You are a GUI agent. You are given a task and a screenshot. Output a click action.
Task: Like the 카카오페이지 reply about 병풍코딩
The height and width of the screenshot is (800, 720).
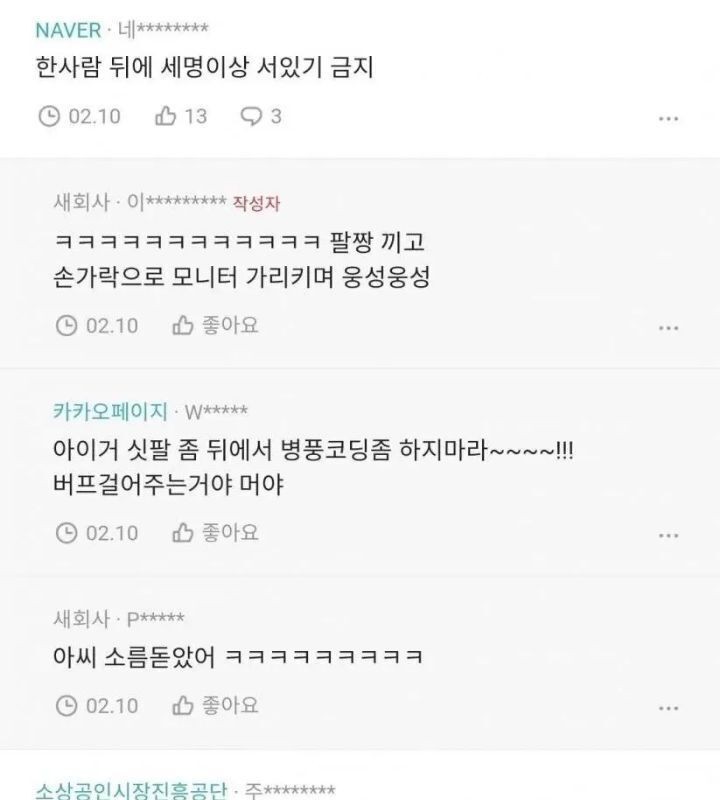coord(215,533)
